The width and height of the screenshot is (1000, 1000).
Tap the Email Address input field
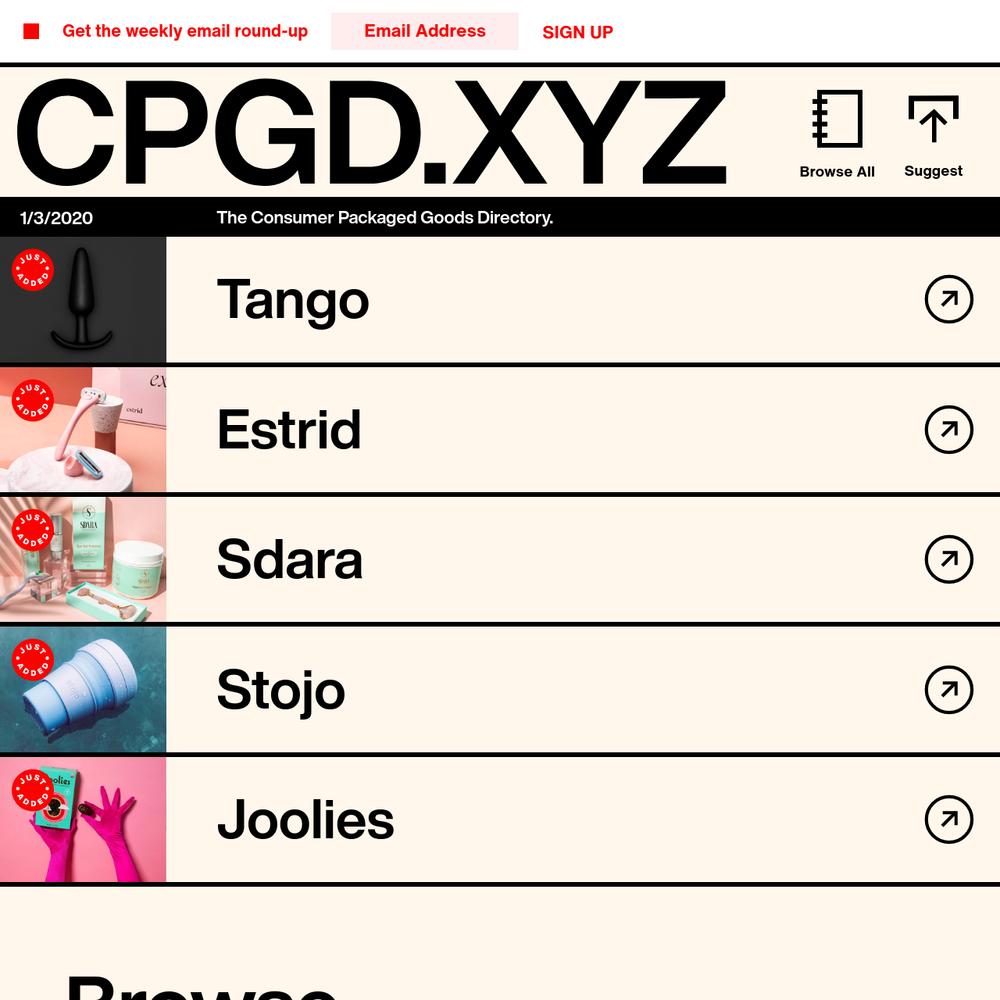[424, 31]
